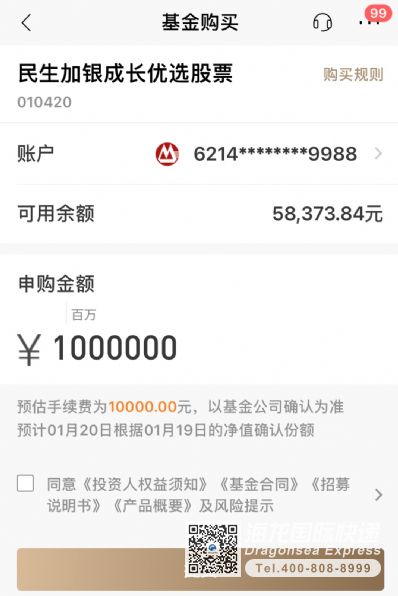398x596 pixels.
Task: Open the more options menu
Action: click(369, 22)
